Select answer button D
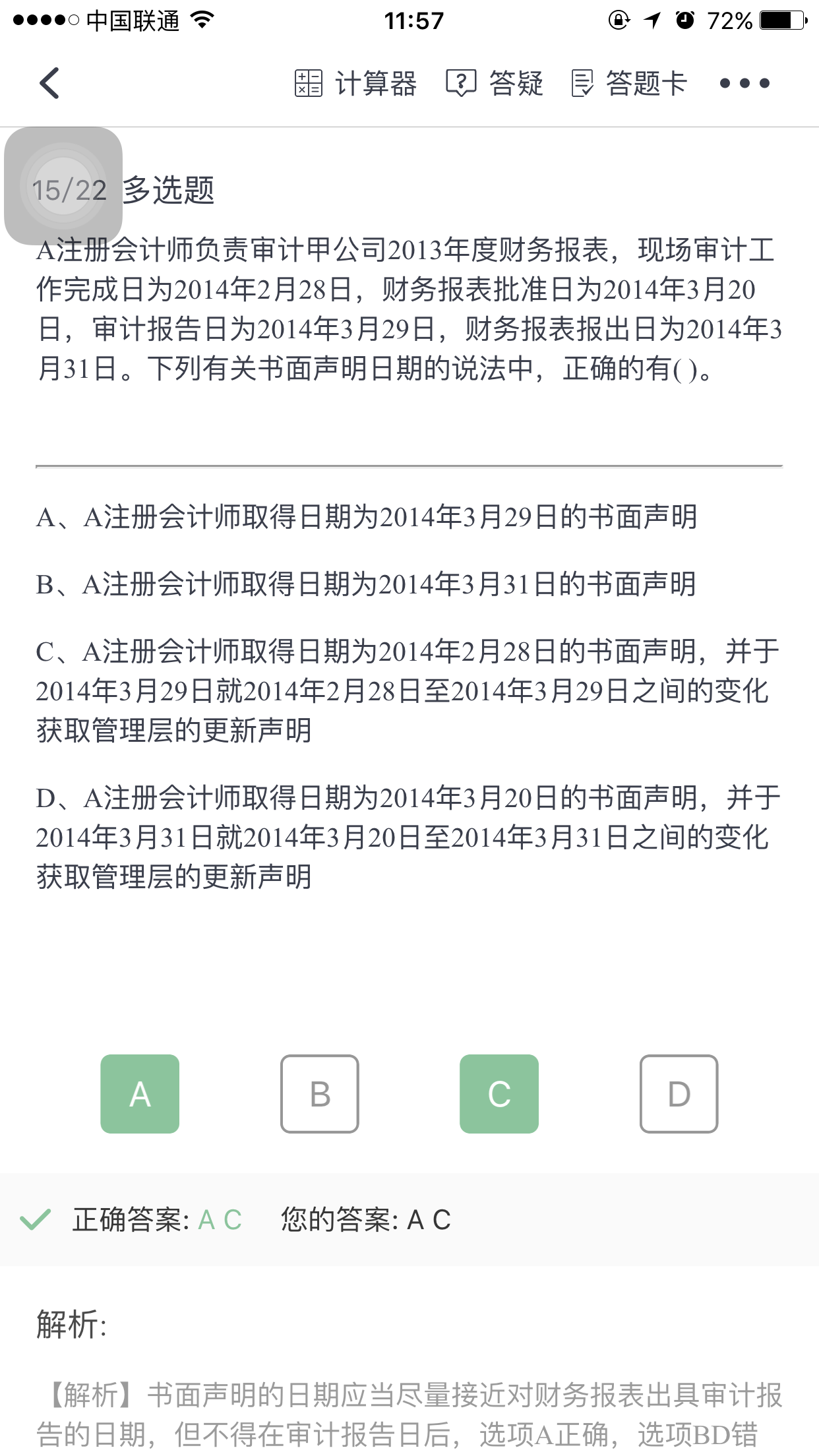 679,1093
